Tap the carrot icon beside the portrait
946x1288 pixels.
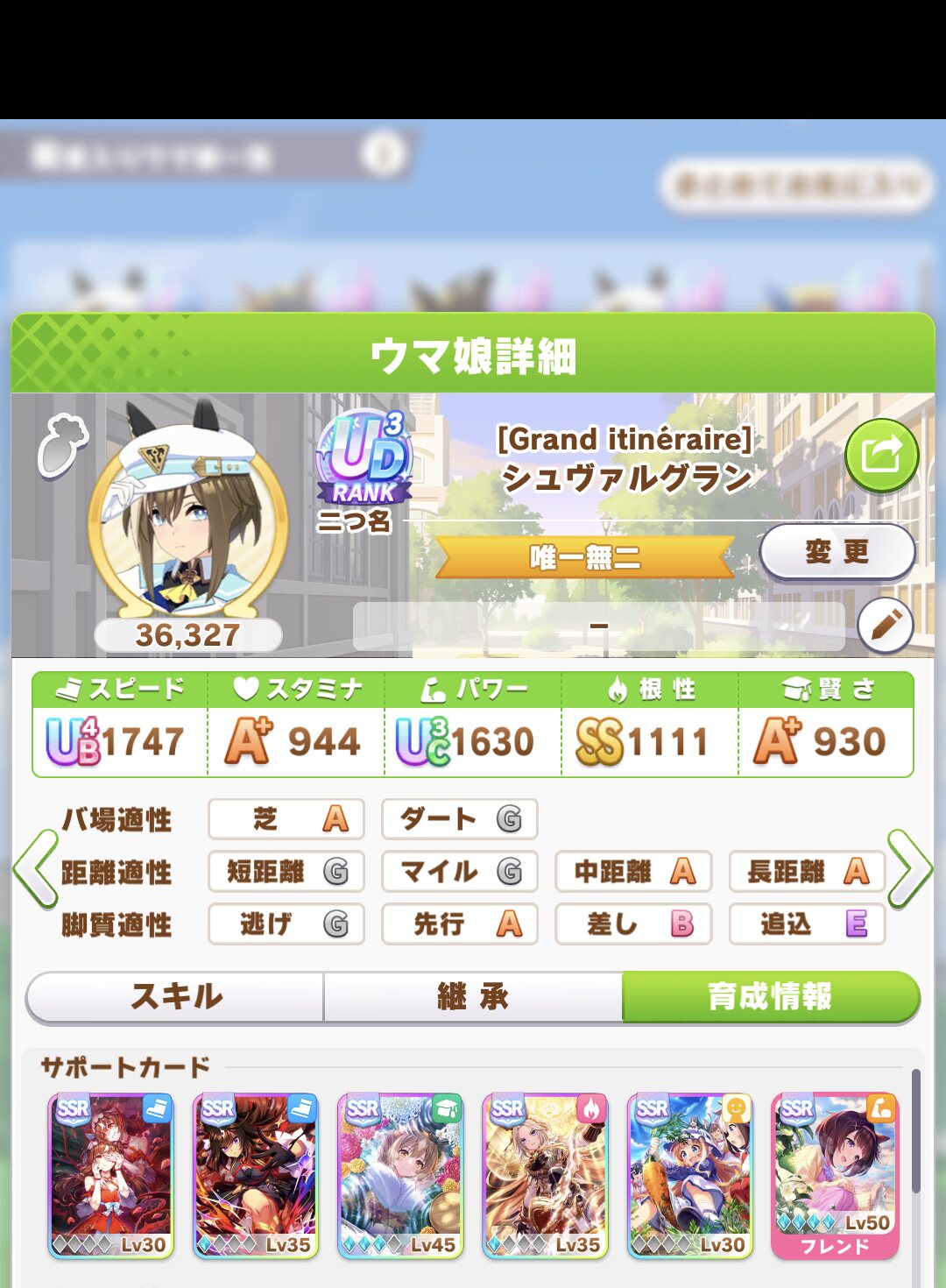(61, 445)
